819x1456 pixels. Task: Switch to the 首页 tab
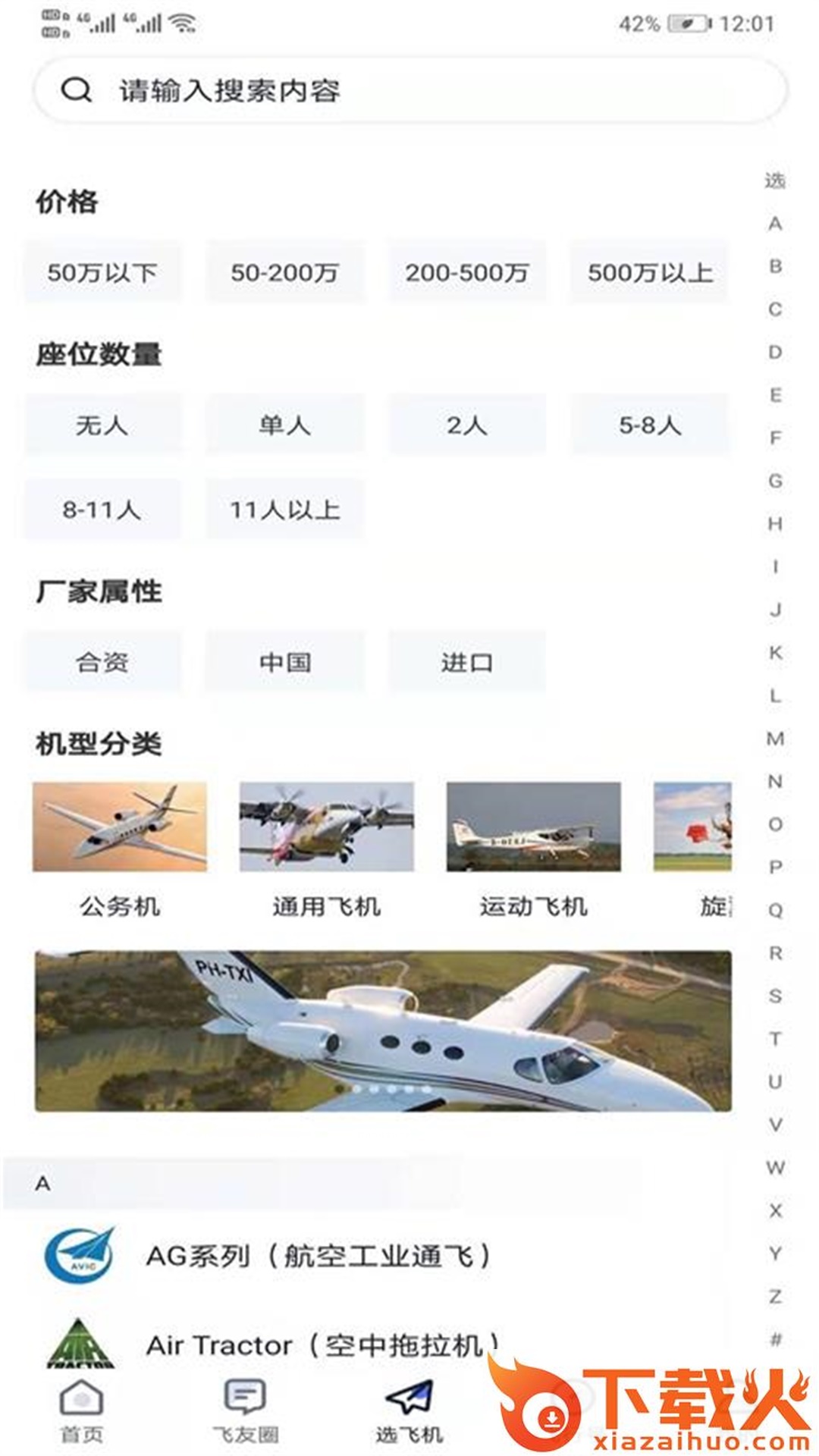[81, 1412]
